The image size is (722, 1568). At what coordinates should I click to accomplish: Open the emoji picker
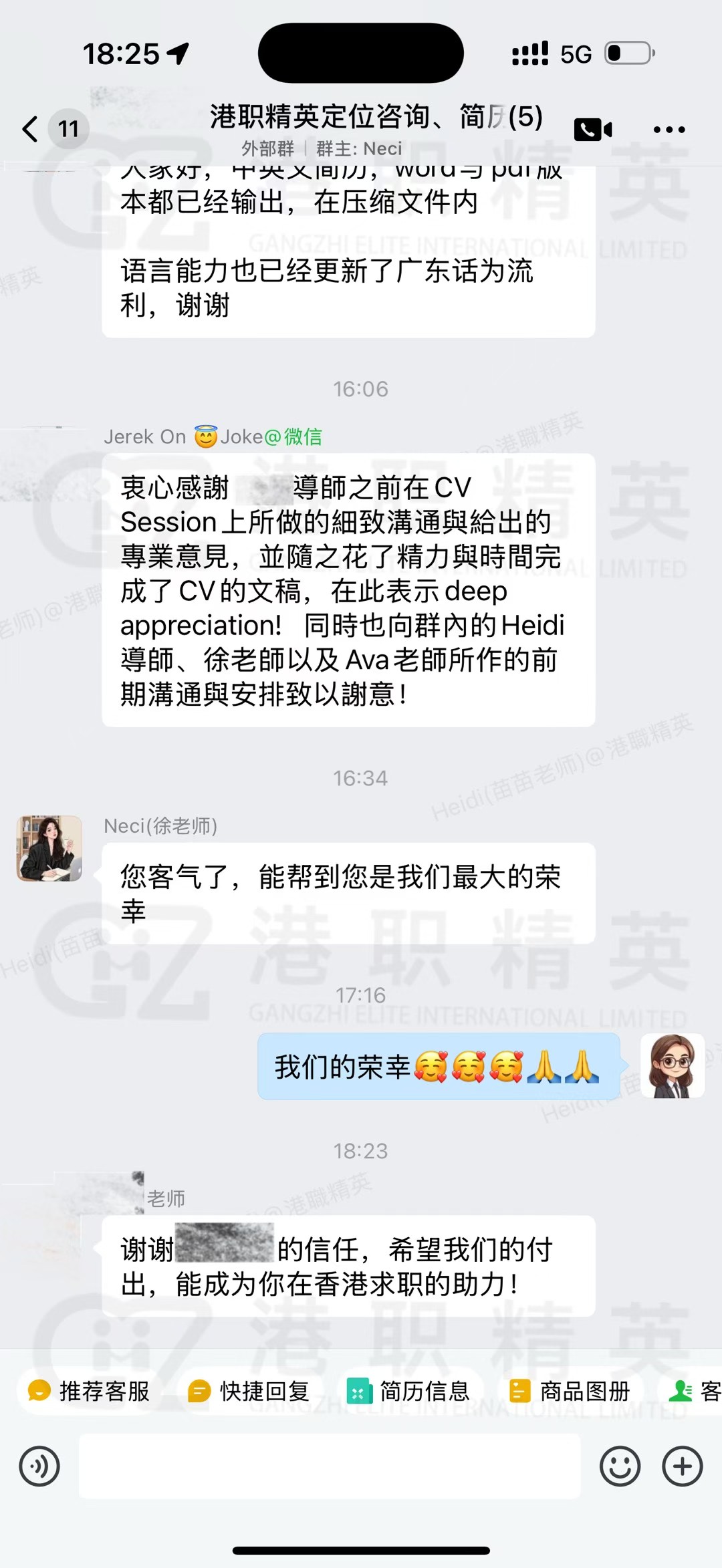point(620,1466)
